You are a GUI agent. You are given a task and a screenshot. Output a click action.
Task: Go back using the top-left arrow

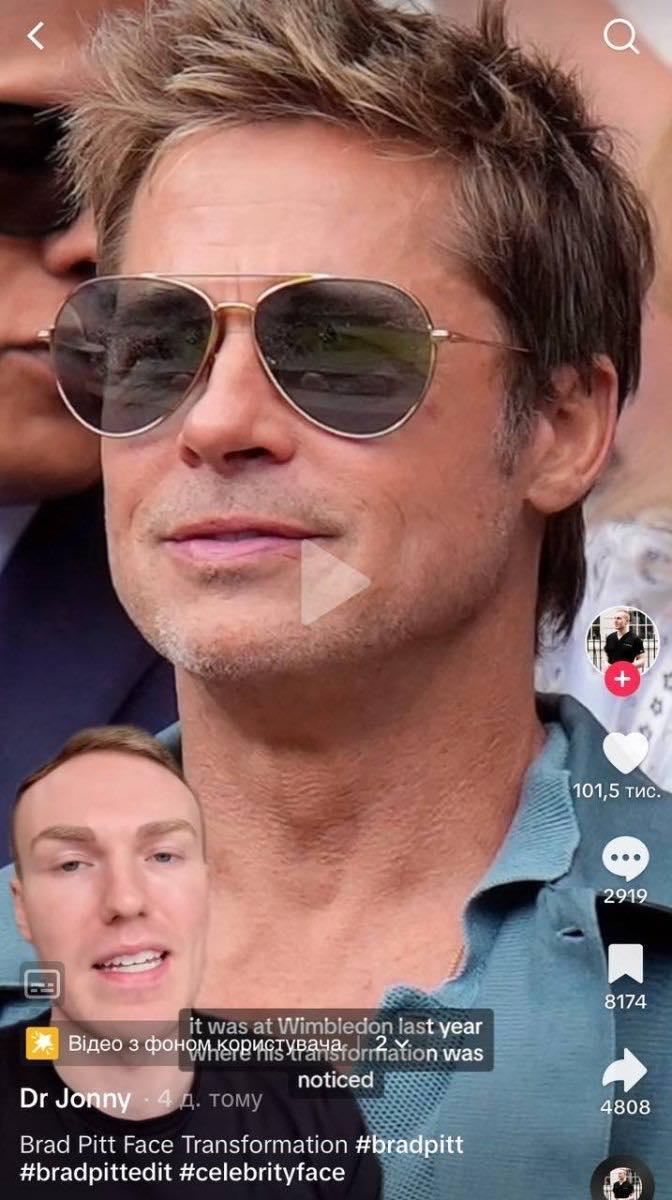36,37
